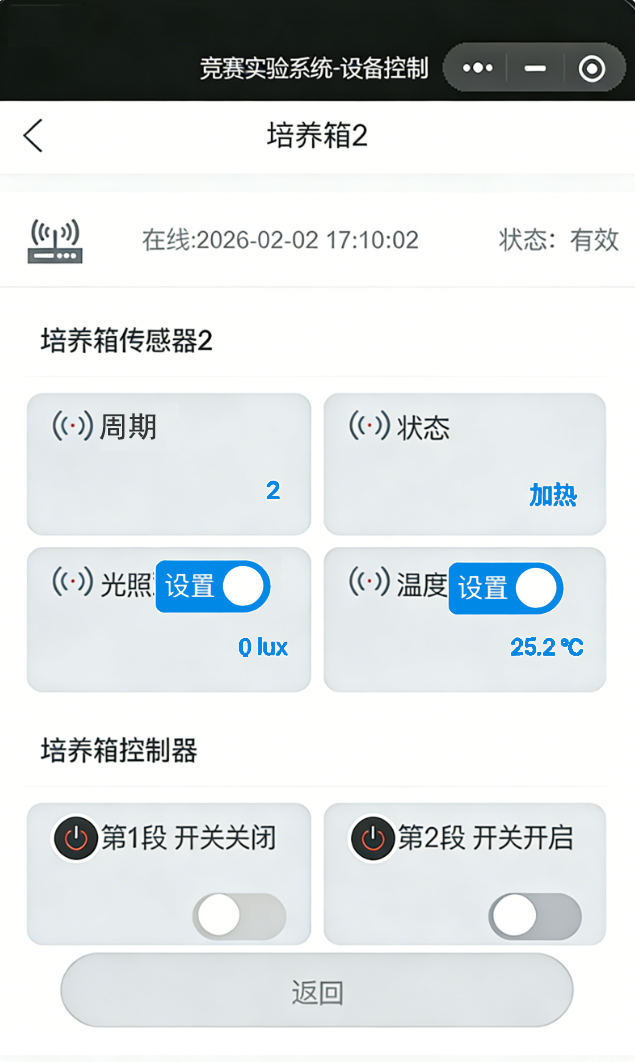Turn on the 第1段 开关 switch
Viewport: 635px width, 1062px height.
tap(239, 915)
